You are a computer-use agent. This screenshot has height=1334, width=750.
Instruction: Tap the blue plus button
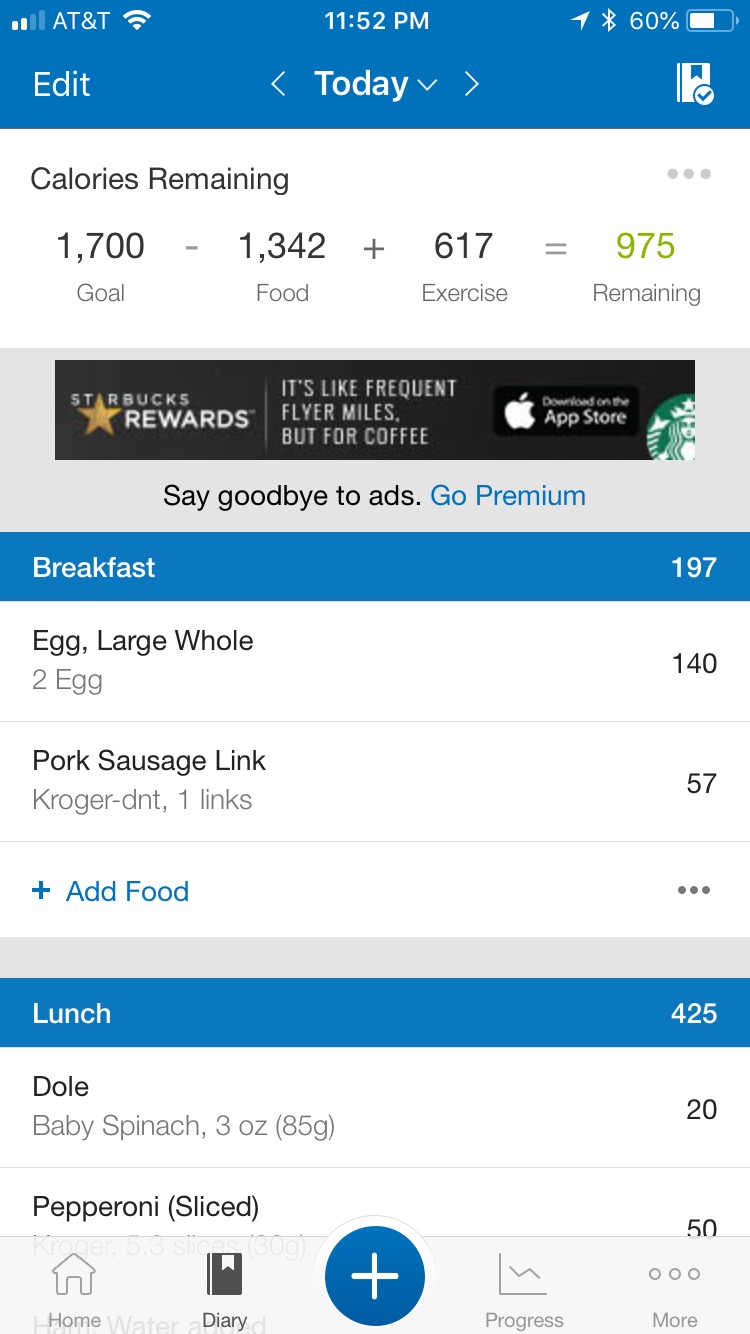point(375,1276)
